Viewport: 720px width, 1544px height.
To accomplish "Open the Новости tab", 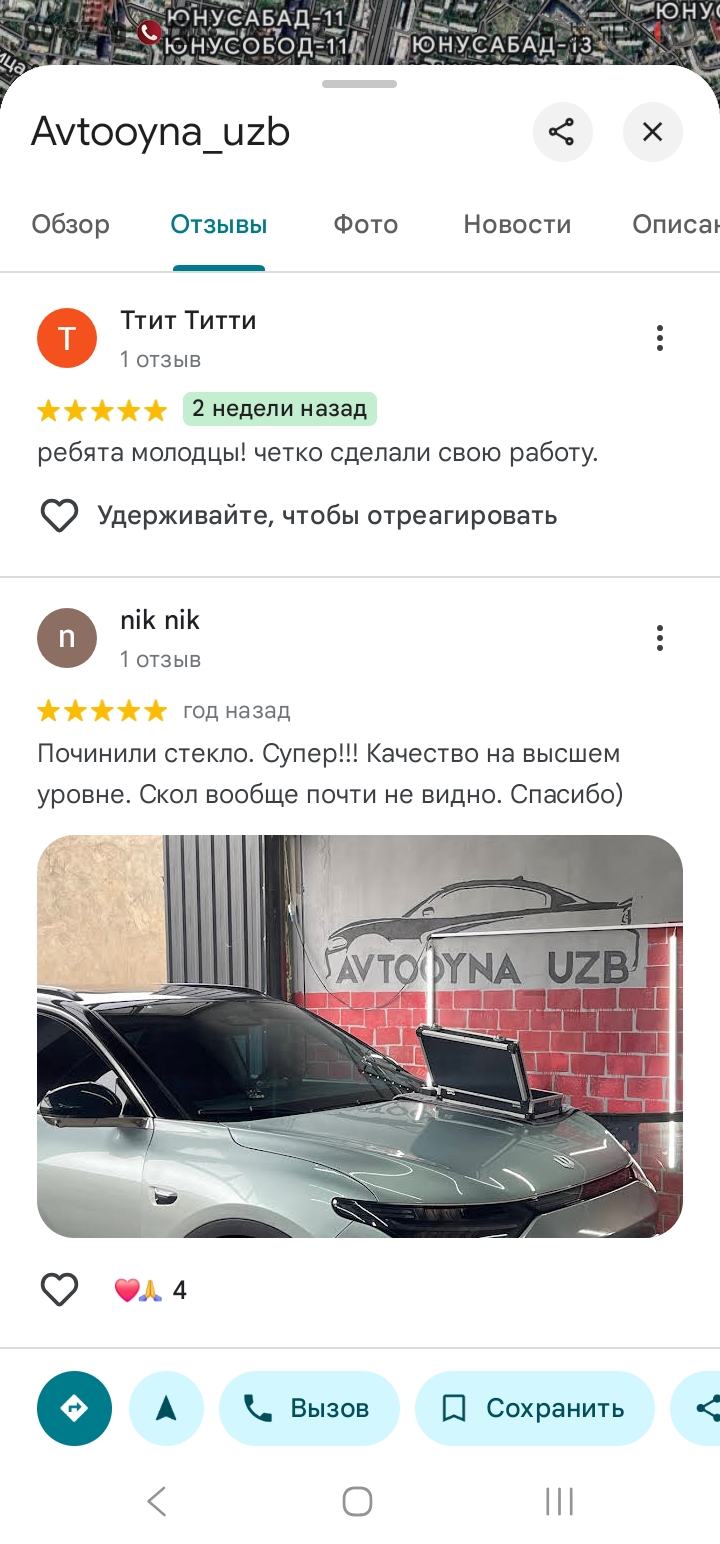I will pyautogui.click(x=516, y=224).
